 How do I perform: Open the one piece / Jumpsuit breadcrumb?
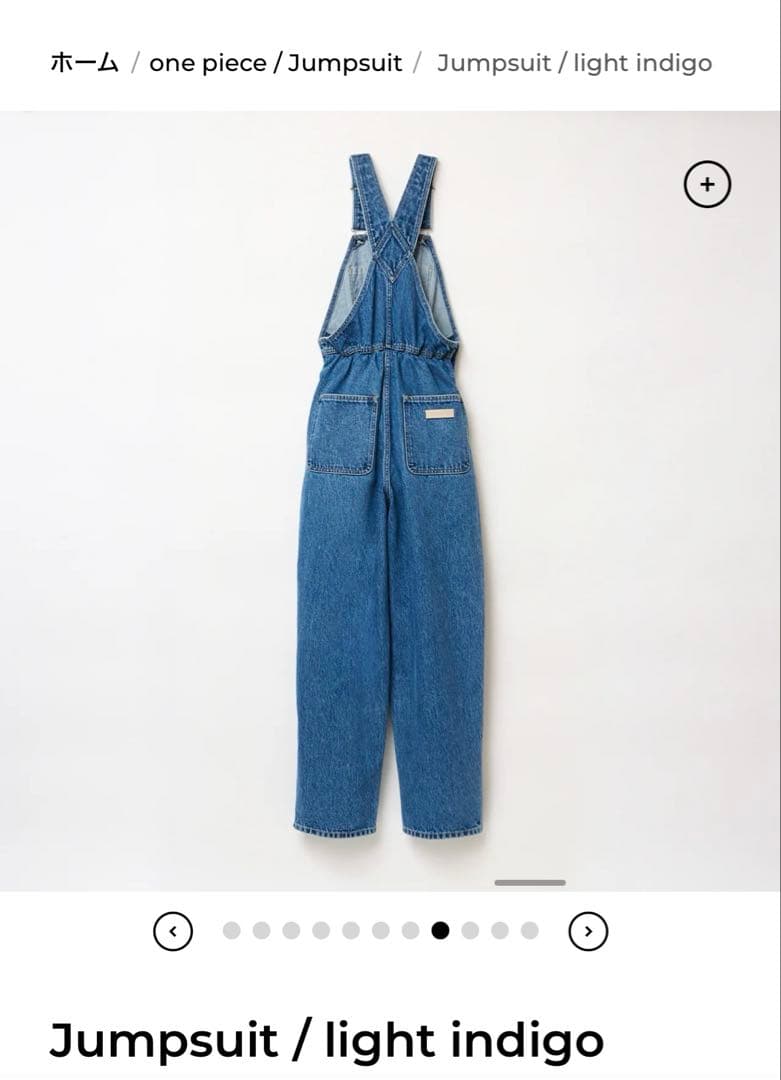pyautogui.click(x=275, y=63)
